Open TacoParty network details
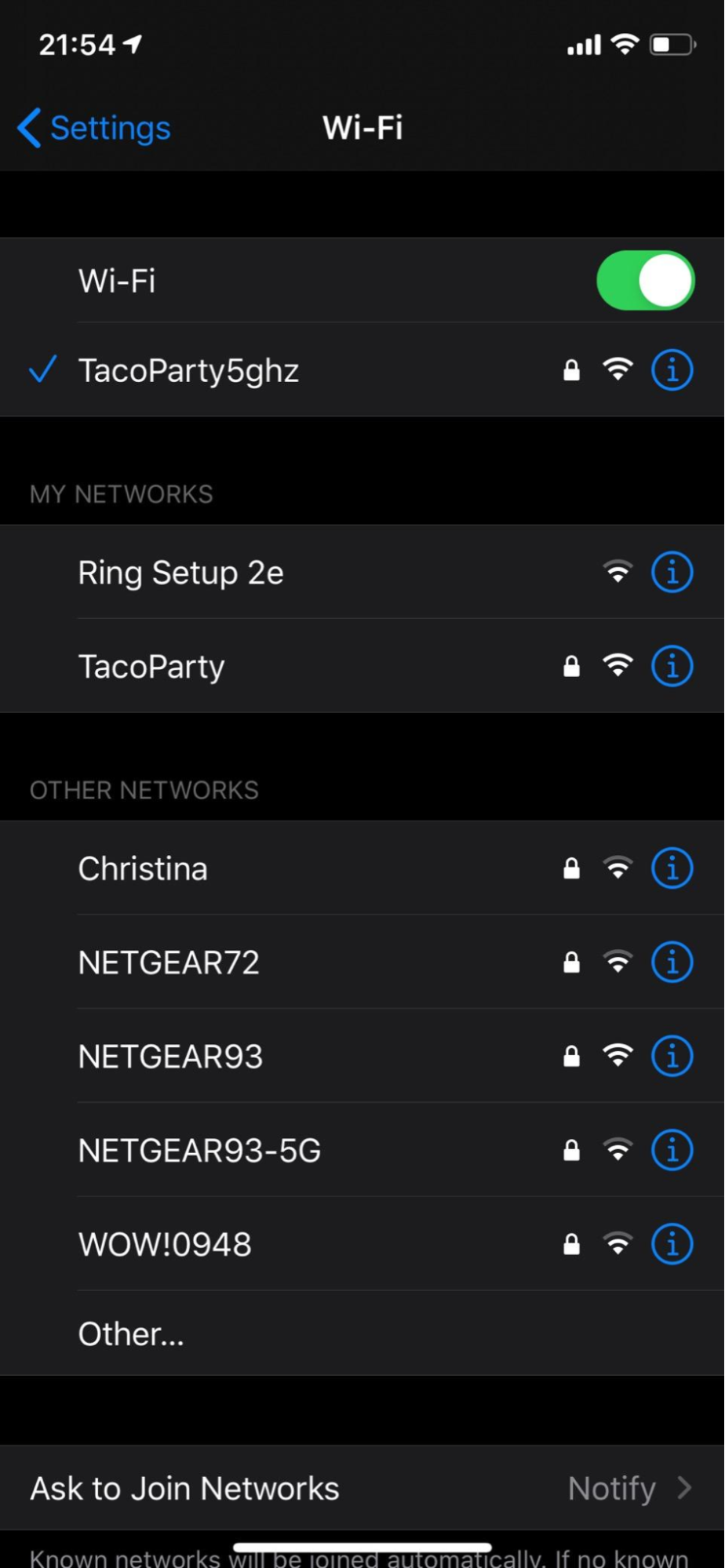 coord(672,665)
